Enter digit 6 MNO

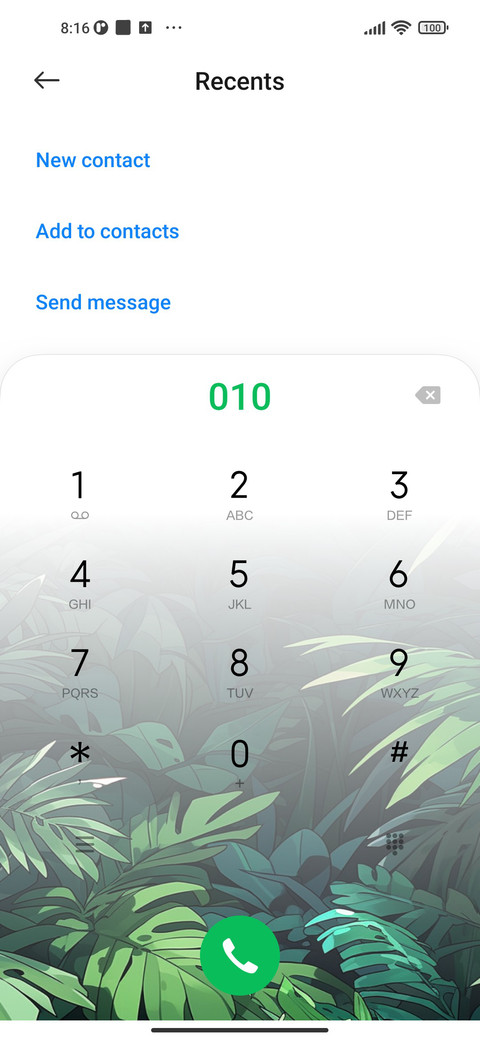[x=399, y=584]
